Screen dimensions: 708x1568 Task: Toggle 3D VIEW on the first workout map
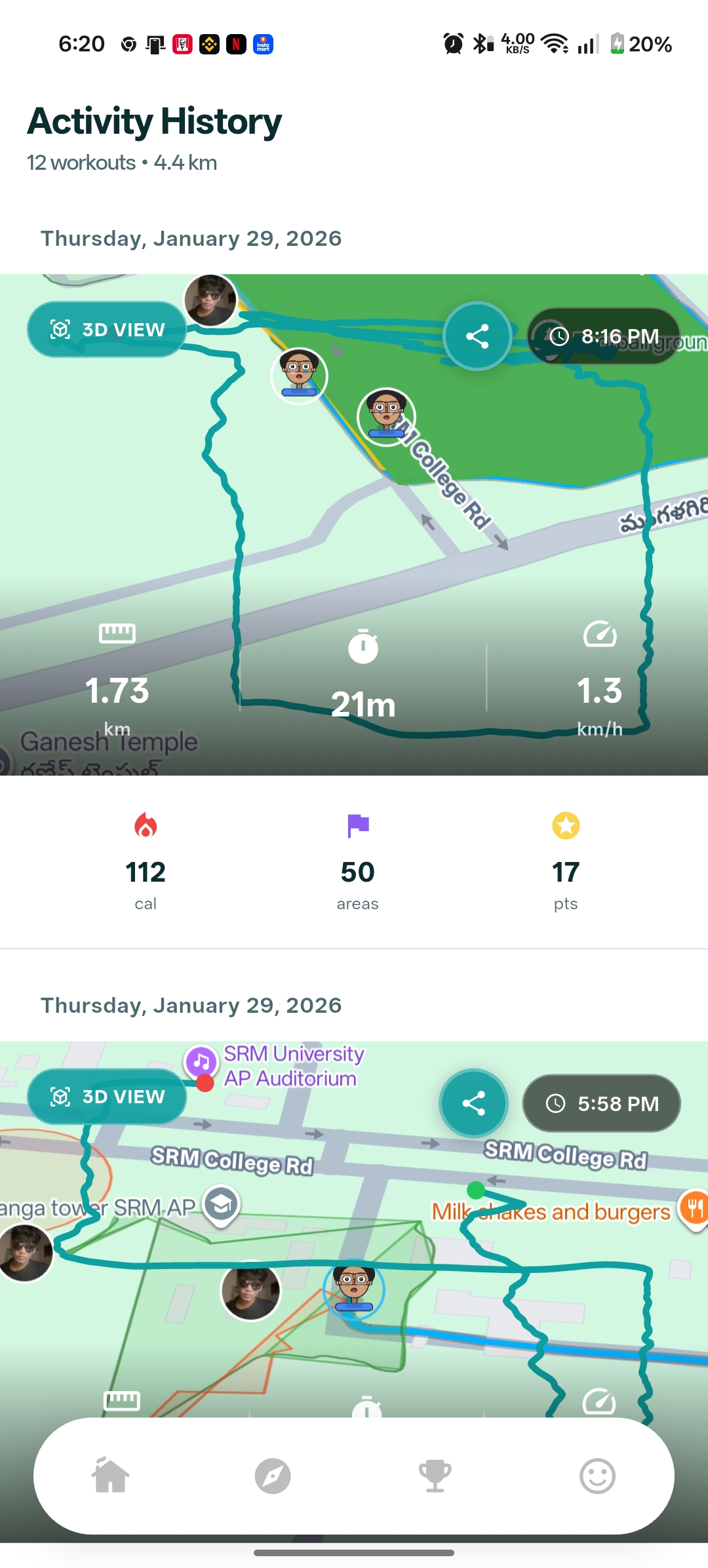click(x=106, y=329)
